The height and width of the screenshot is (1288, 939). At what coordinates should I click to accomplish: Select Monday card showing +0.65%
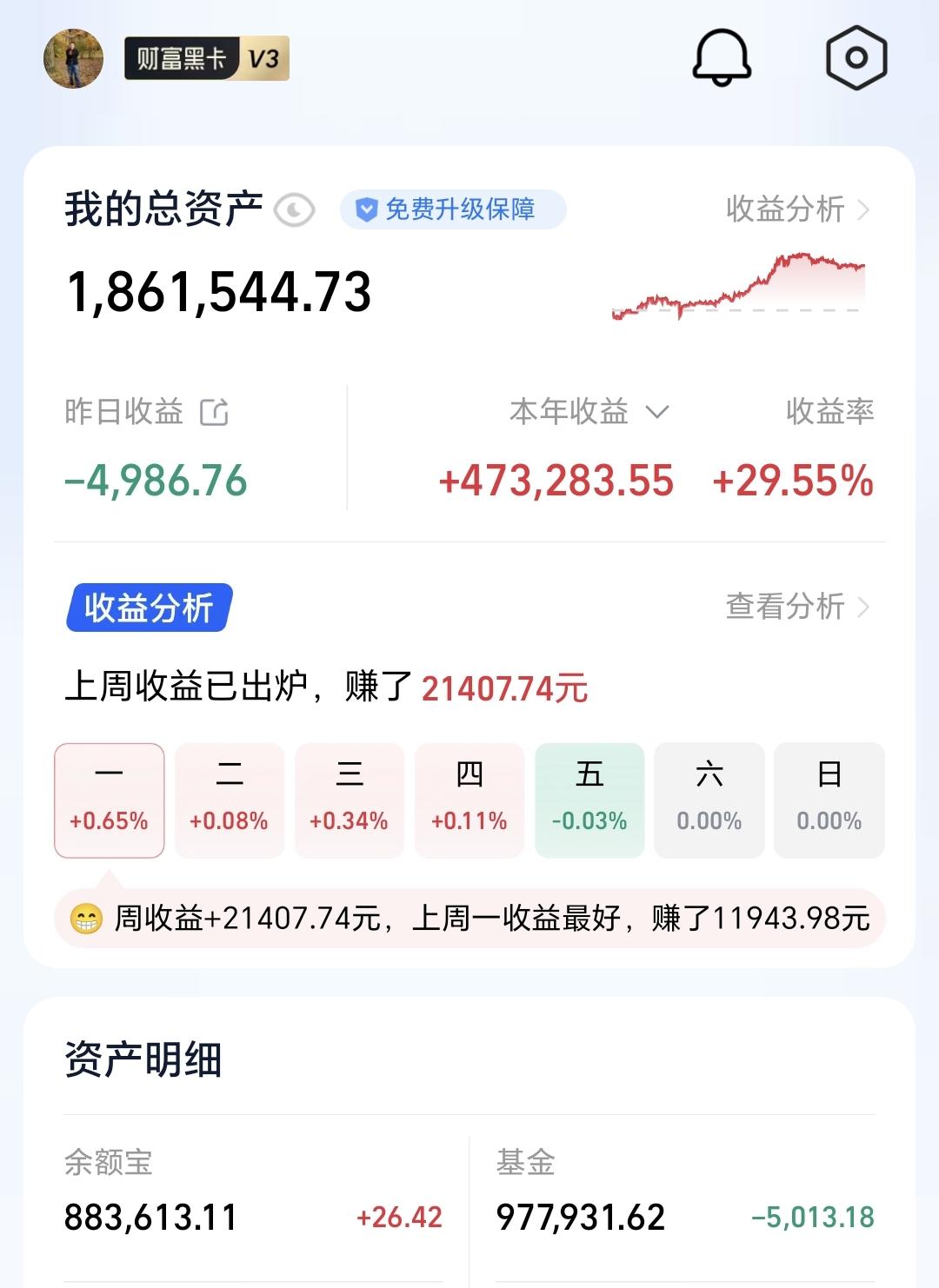pyautogui.click(x=108, y=799)
